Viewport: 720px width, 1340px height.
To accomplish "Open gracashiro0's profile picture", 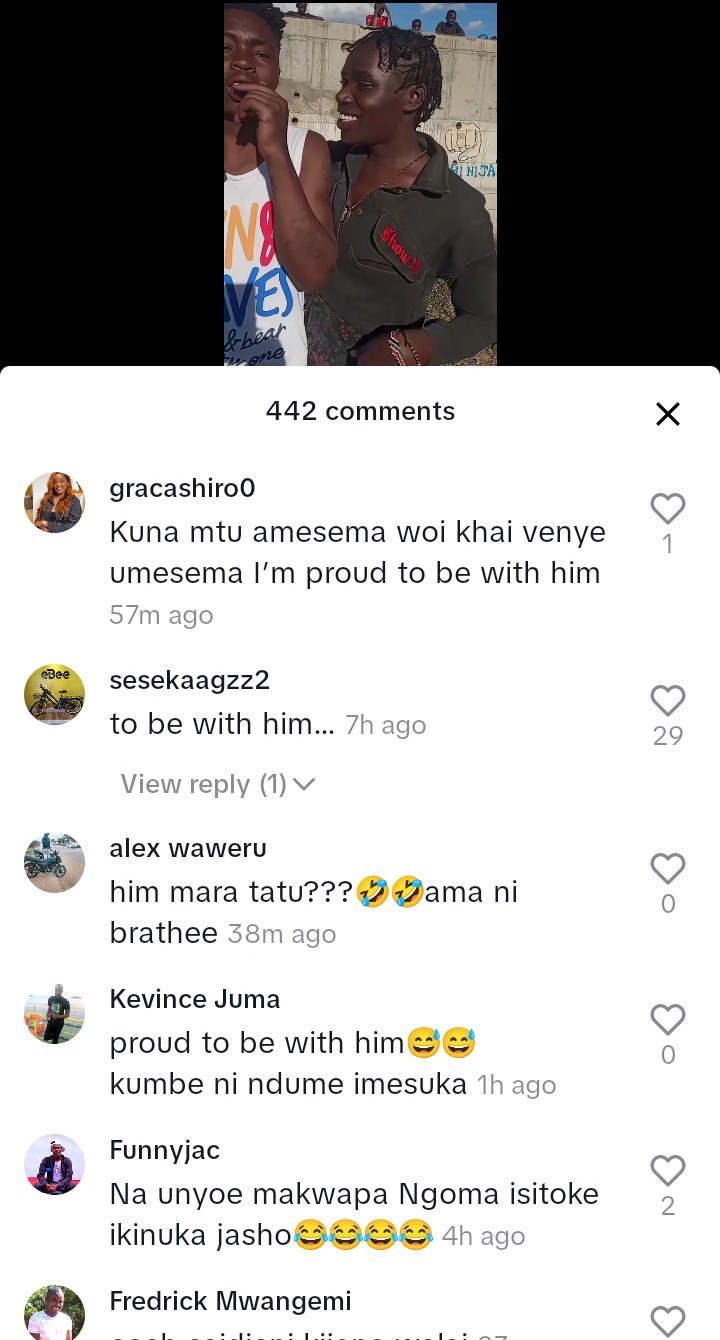I will [x=54, y=502].
